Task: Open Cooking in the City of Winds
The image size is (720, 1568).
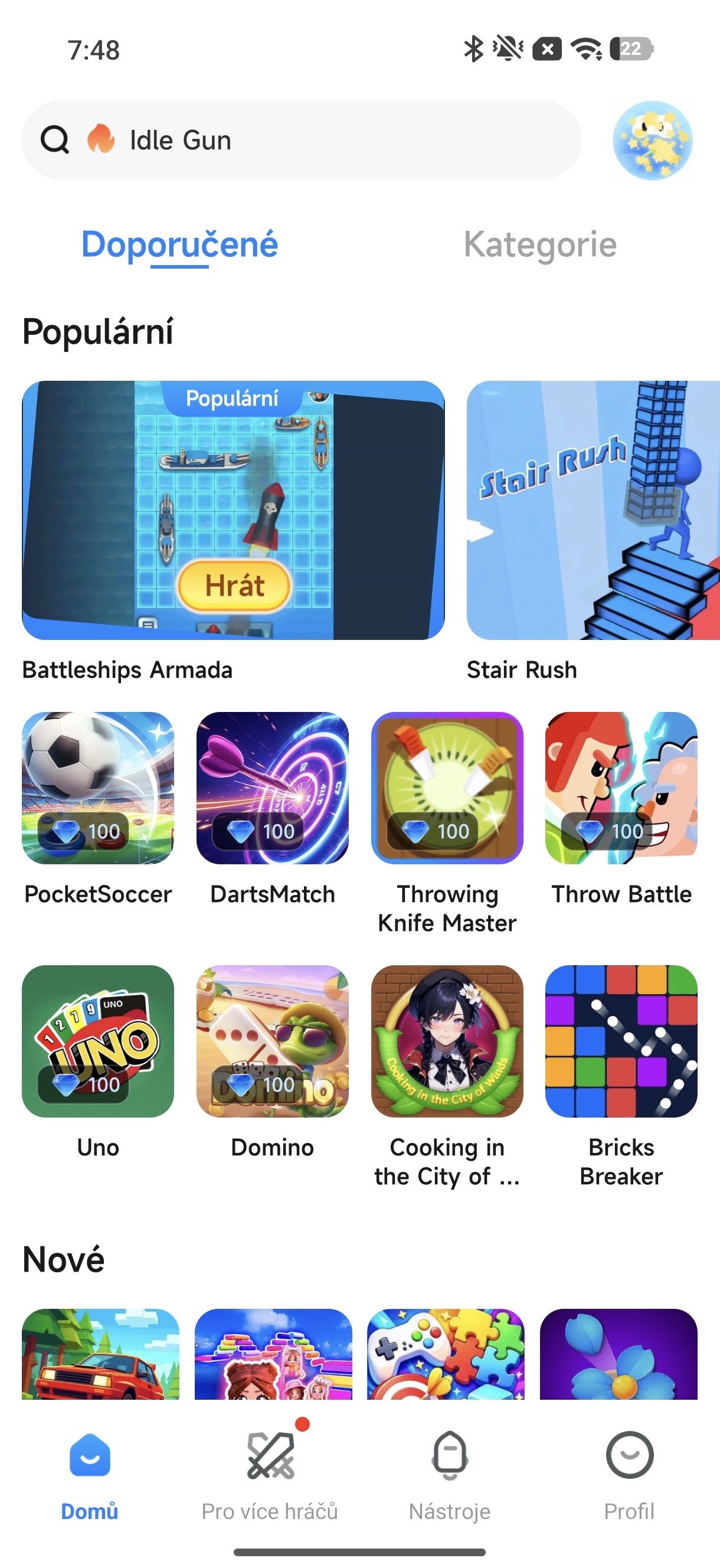Action: [x=447, y=1041]
